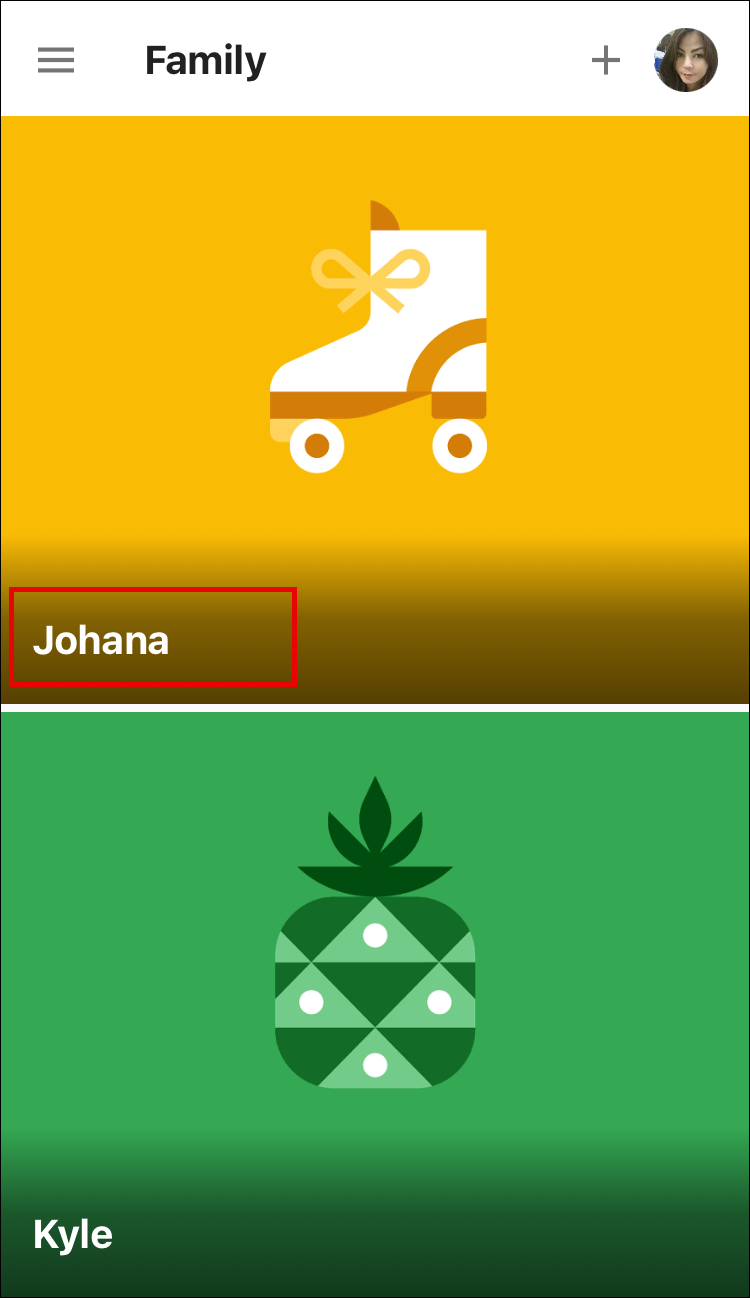Open the account profile picture
Viewport: 750px width, 1298px height.
pyautogui.click(x=686, y=60)
